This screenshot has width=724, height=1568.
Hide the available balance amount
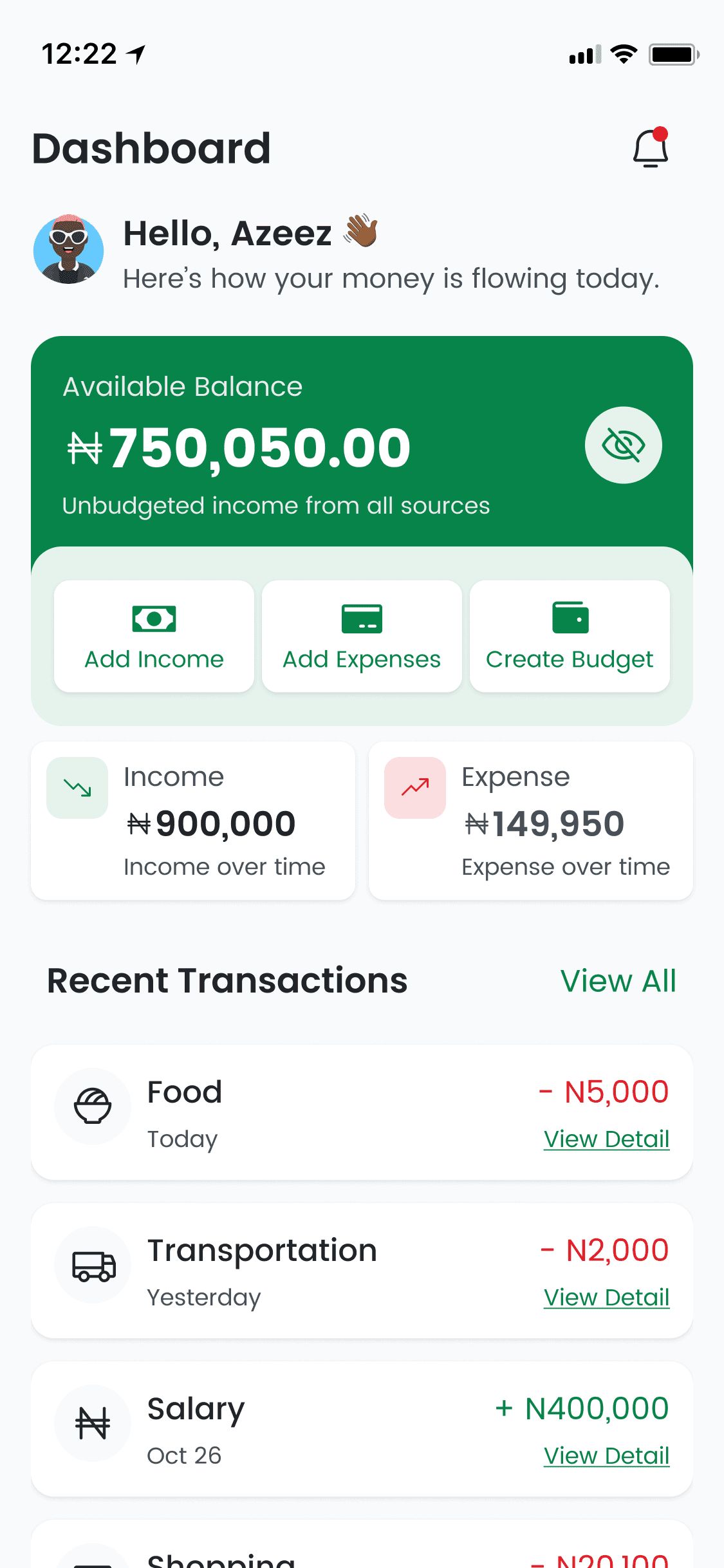coord(623,445)
